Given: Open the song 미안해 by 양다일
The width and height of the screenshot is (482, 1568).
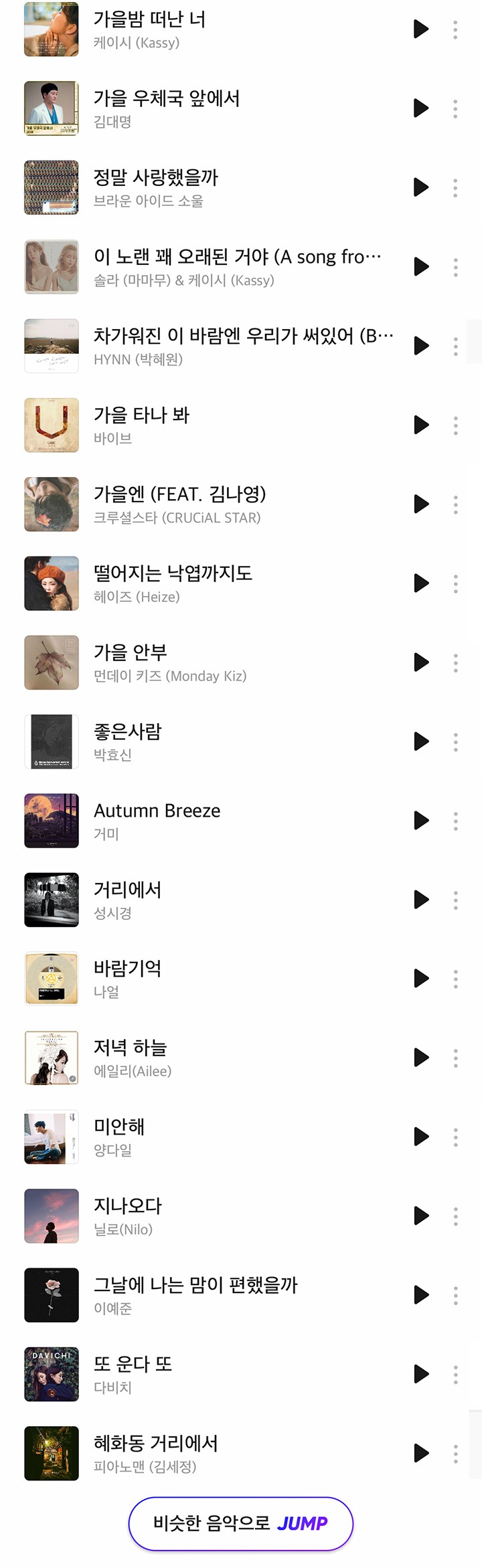Looking at the screenshot, I should tap(119, 1137).
